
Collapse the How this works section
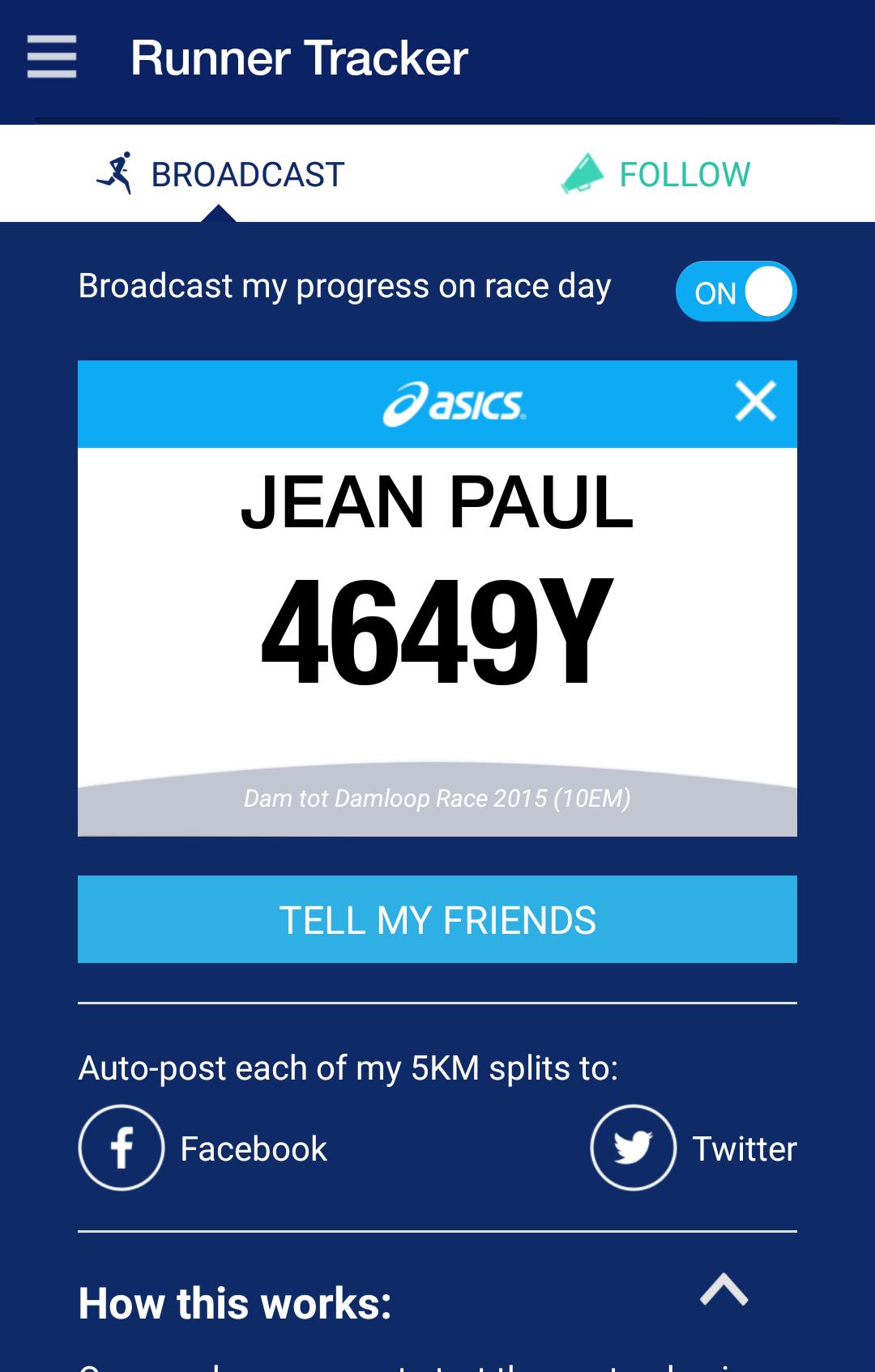(x=723, y=1290)
